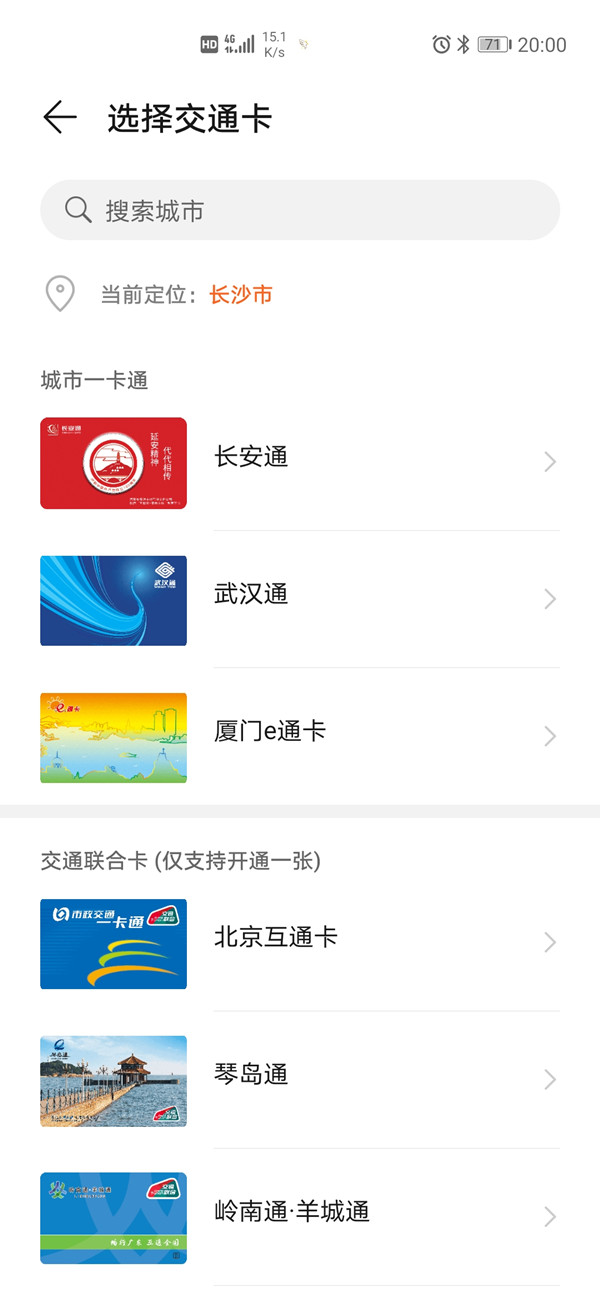The height and width of the screenshot is (1300, 600).
Task: Select the 厦门e通卡 row
Action: click(x=300, y=736)
